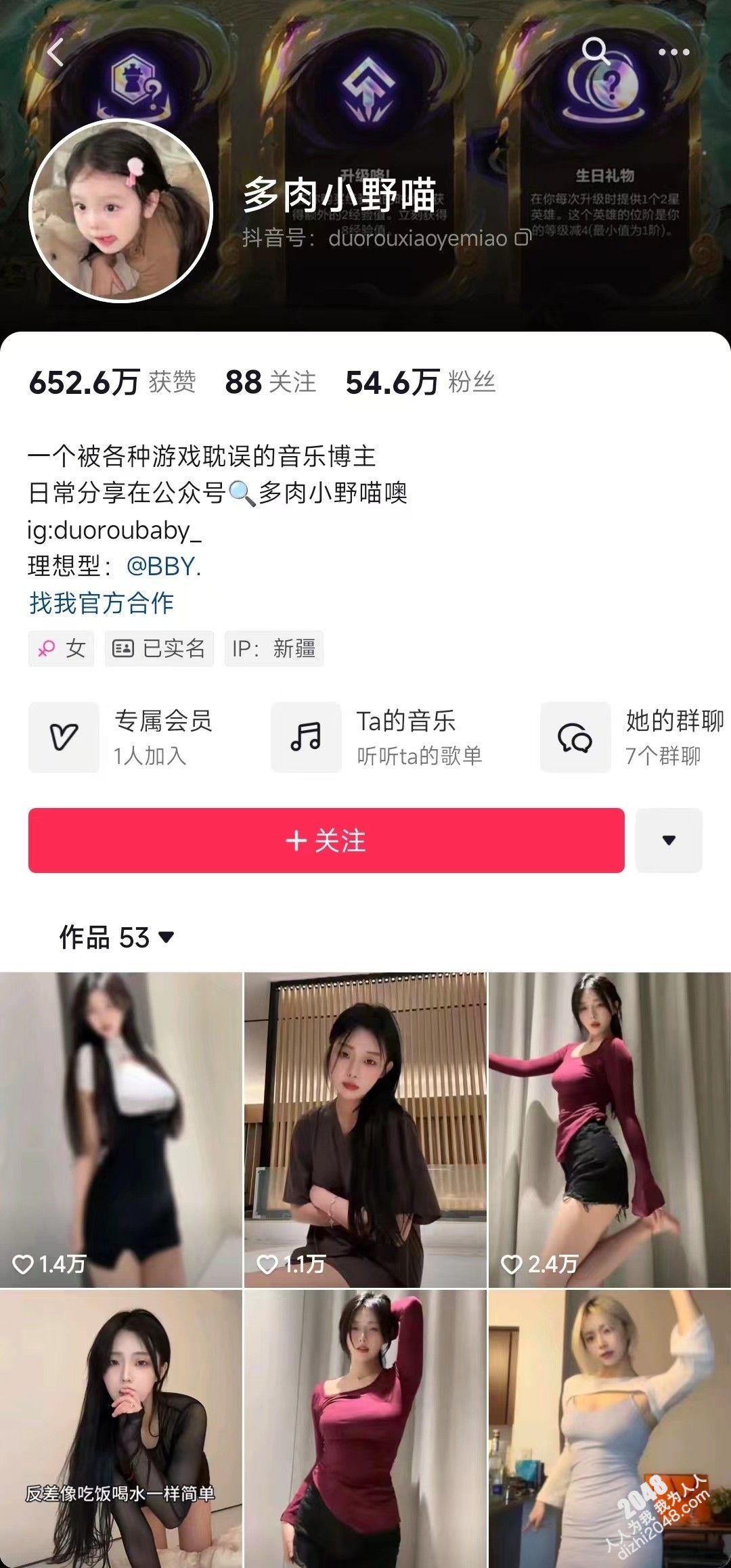The width and height of the screenshot is (731, 1568).
Task: Open the video with 2.4万 likes
Action: (x=609, y=1129)
